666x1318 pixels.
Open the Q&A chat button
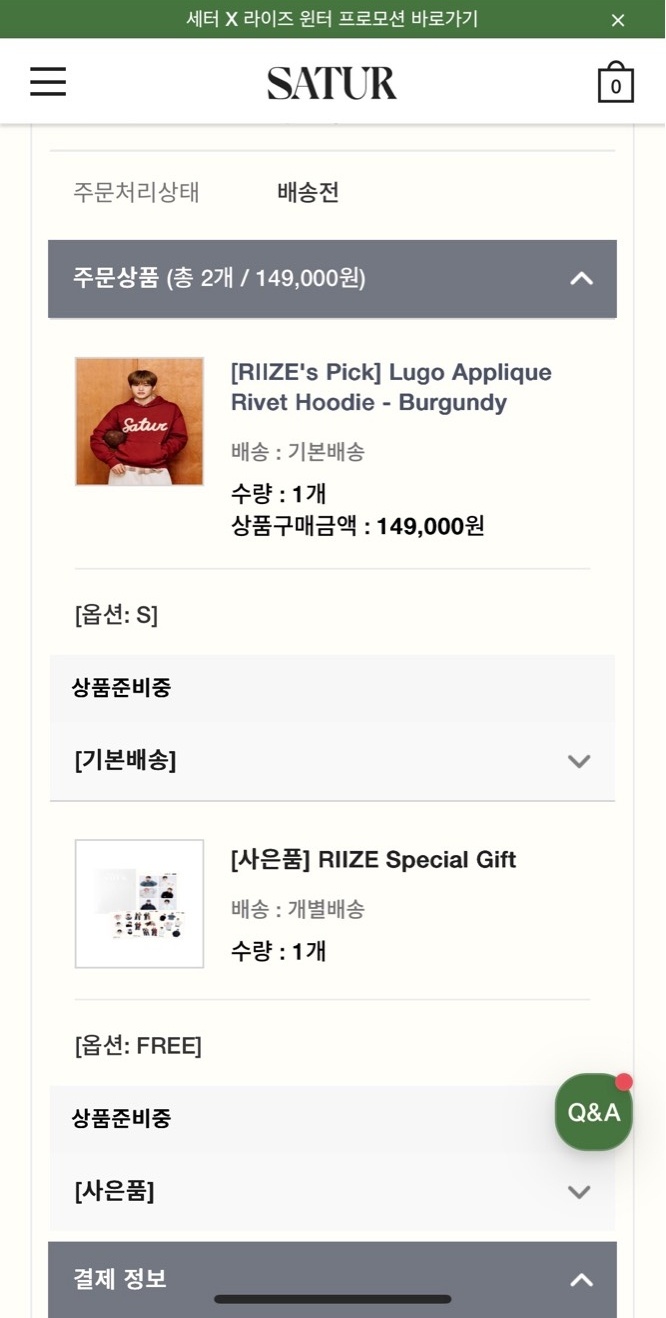click(x=594, y=1112)
